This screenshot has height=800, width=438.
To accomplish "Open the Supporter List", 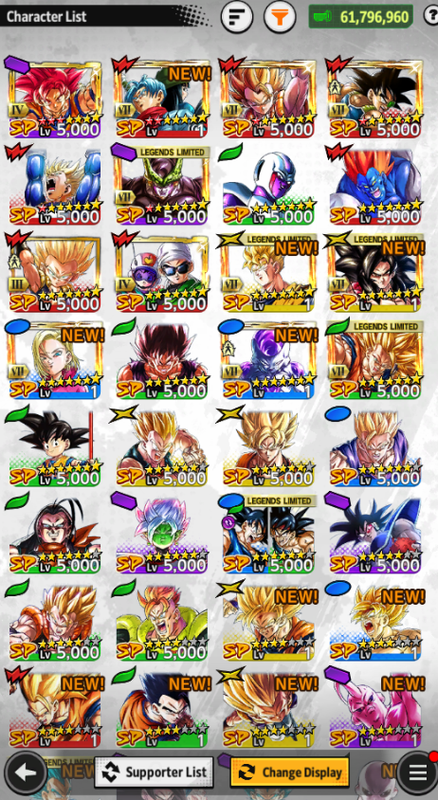I will pyautogui.click(x=154, y=772).
